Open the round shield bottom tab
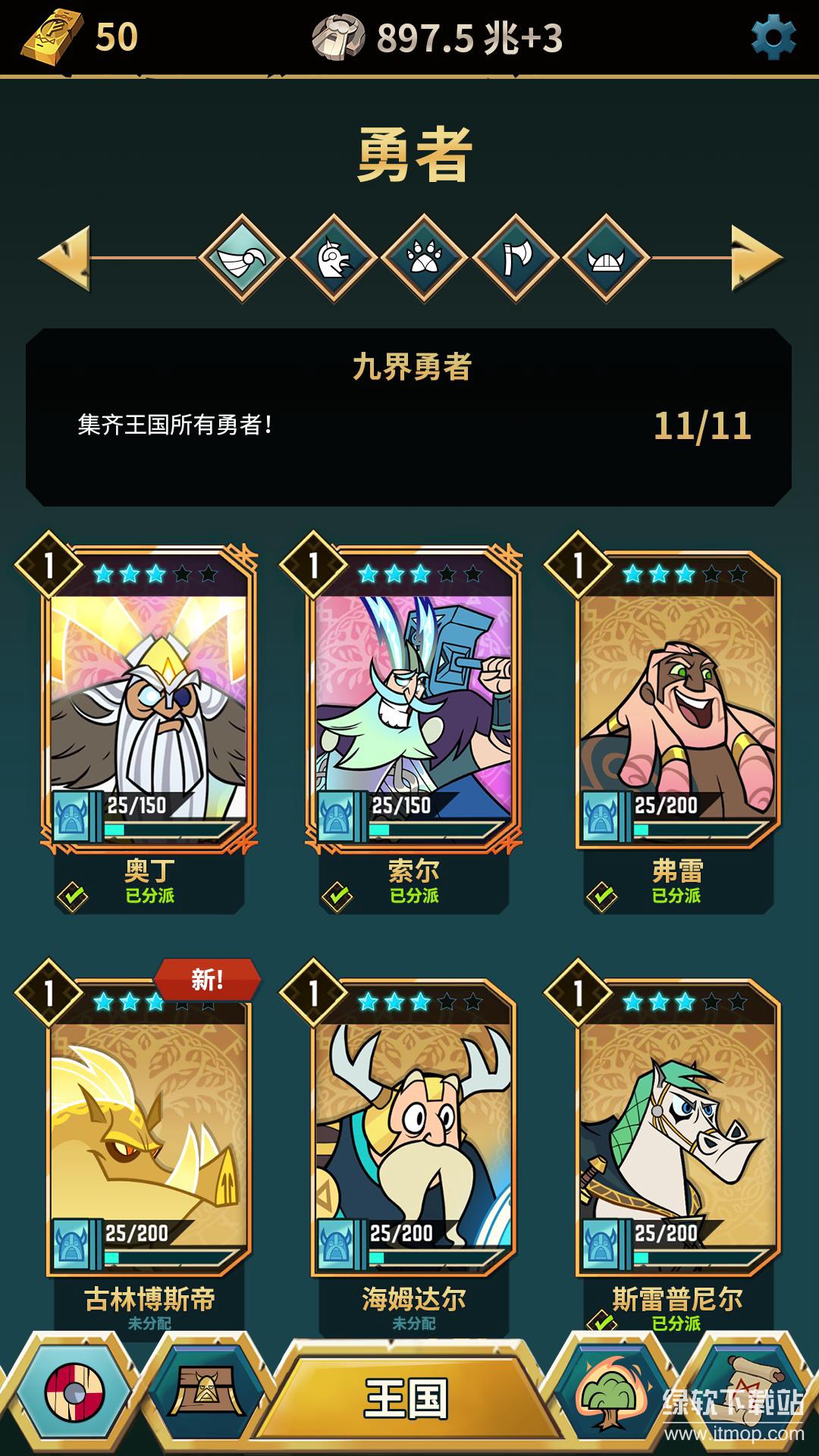Image resolution: width=819 pixels, height=1456 pixels. [74, 1394]
